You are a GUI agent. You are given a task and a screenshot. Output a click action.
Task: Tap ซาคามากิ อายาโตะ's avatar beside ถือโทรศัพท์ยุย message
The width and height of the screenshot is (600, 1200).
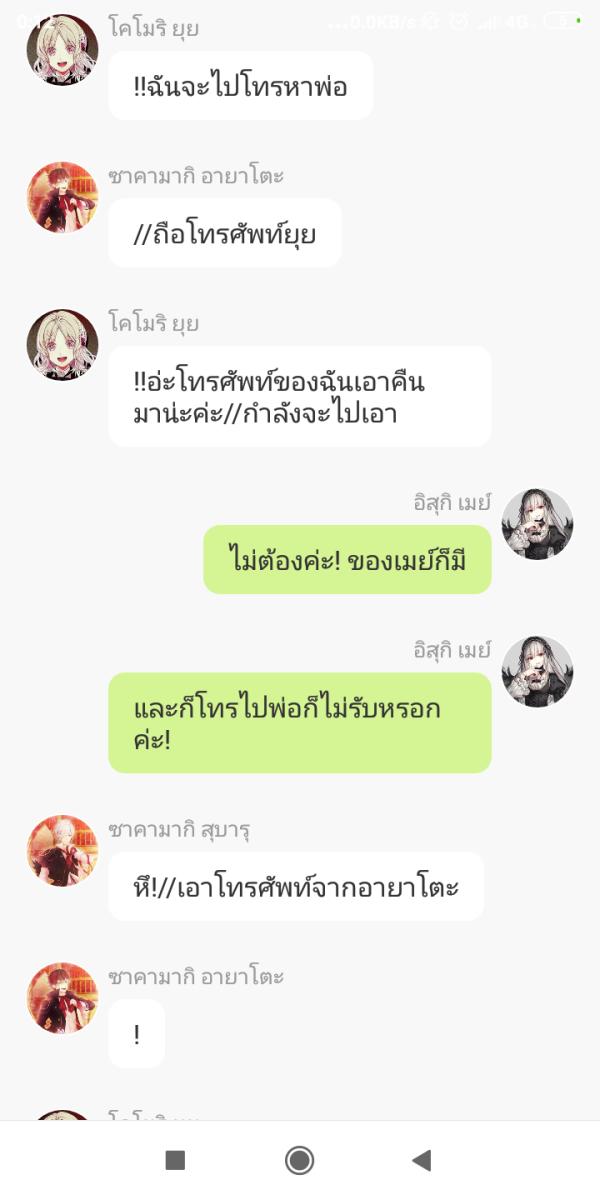point(62,197)
